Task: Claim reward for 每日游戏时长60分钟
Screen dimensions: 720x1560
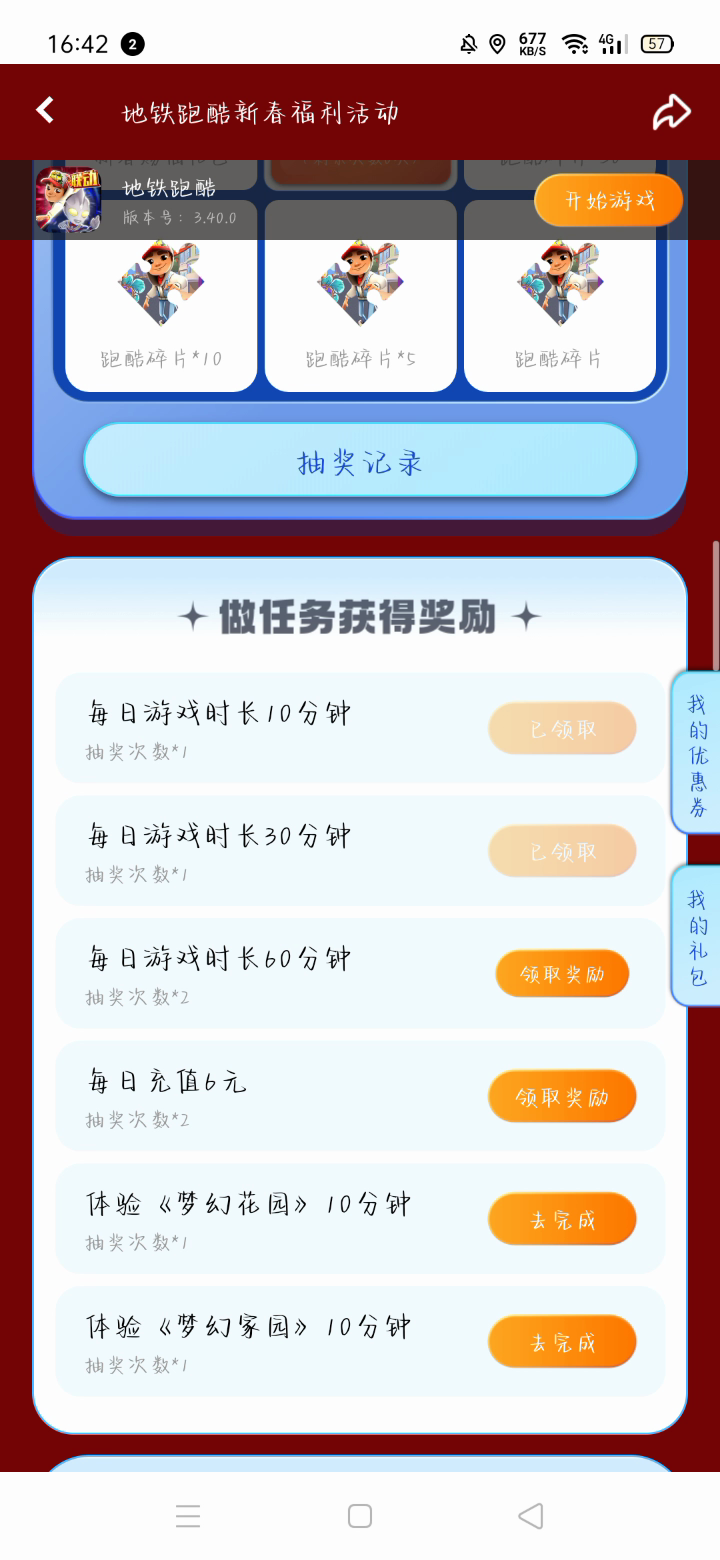Action: click(562, 974)
